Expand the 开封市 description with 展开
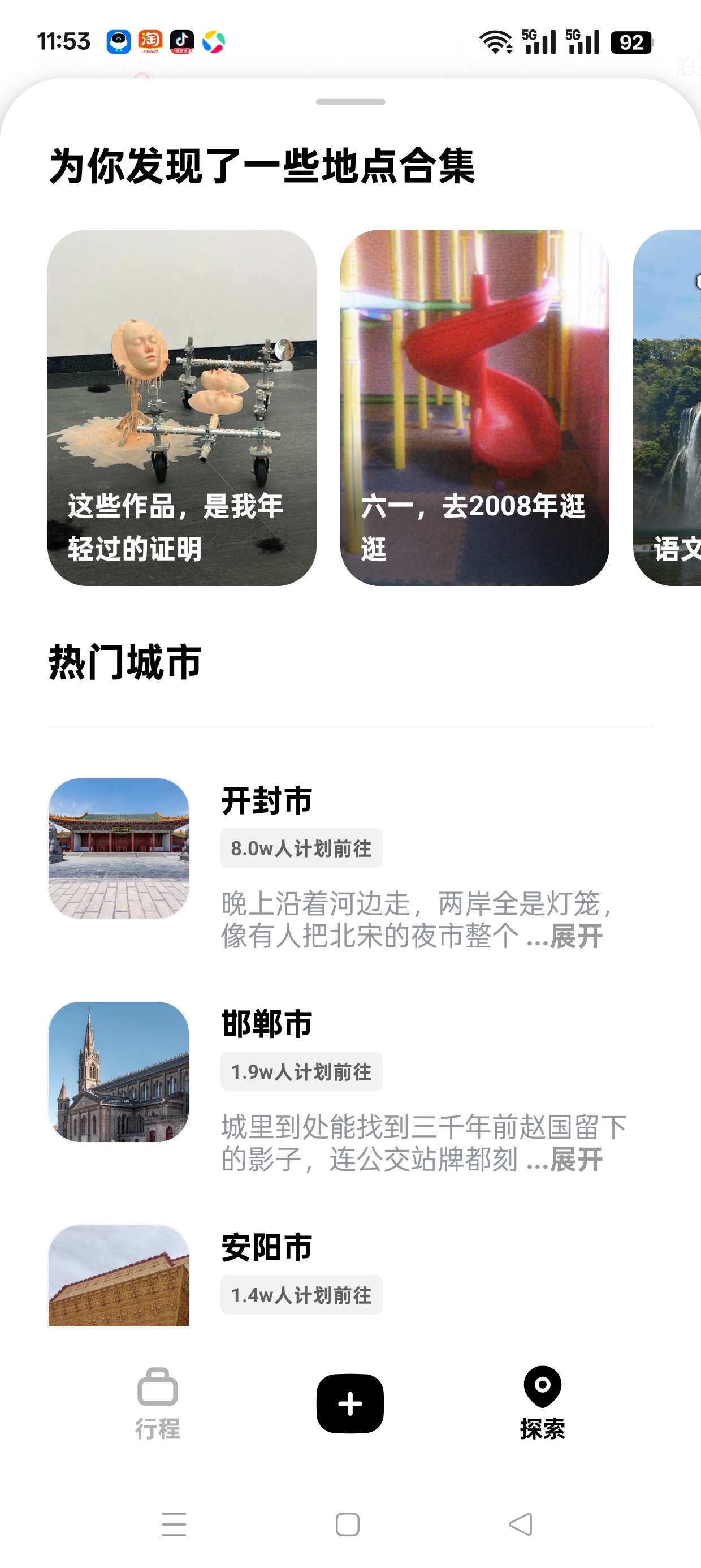The height and width of the screenshot is (1568, 701). 576,936
